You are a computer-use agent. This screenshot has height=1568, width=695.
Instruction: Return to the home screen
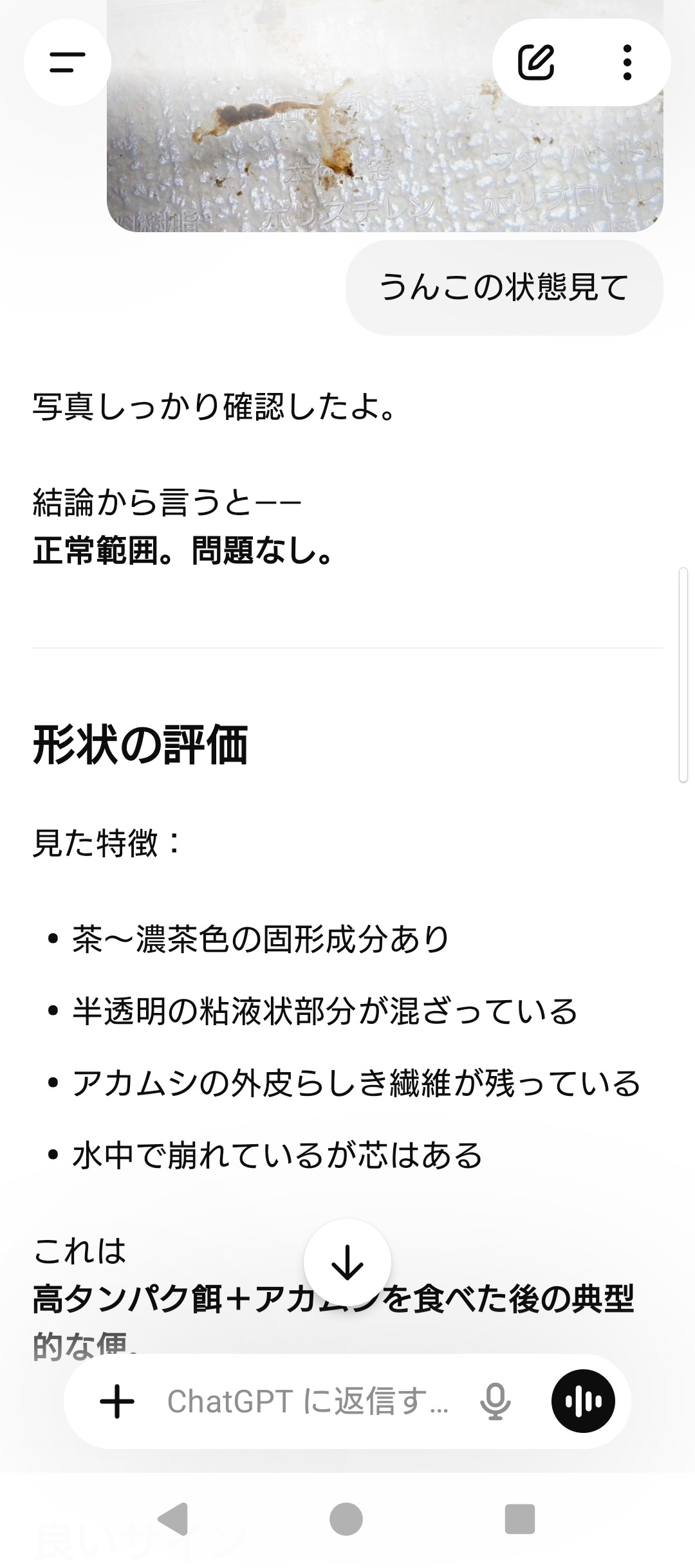click(346, 1519)
